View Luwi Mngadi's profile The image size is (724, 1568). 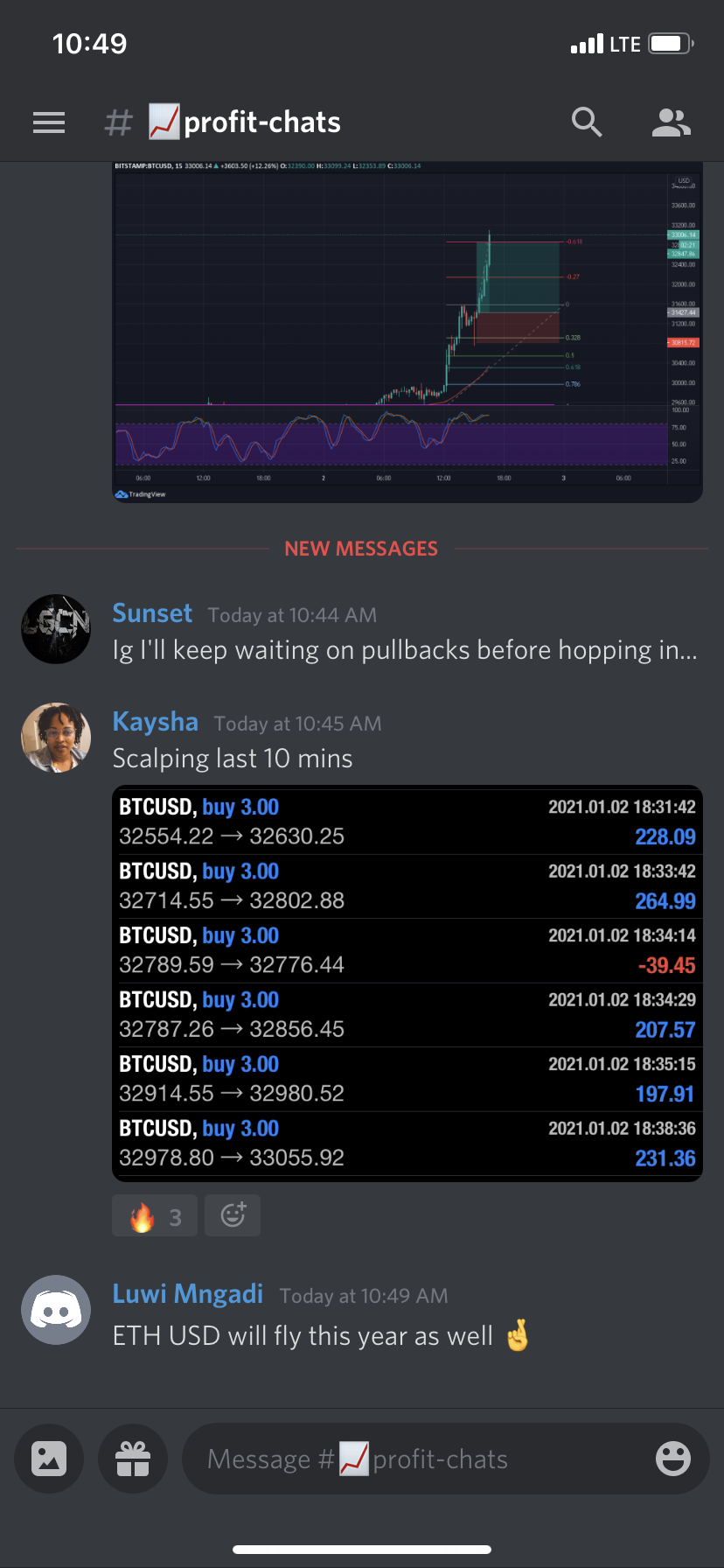pos(187,1294)
